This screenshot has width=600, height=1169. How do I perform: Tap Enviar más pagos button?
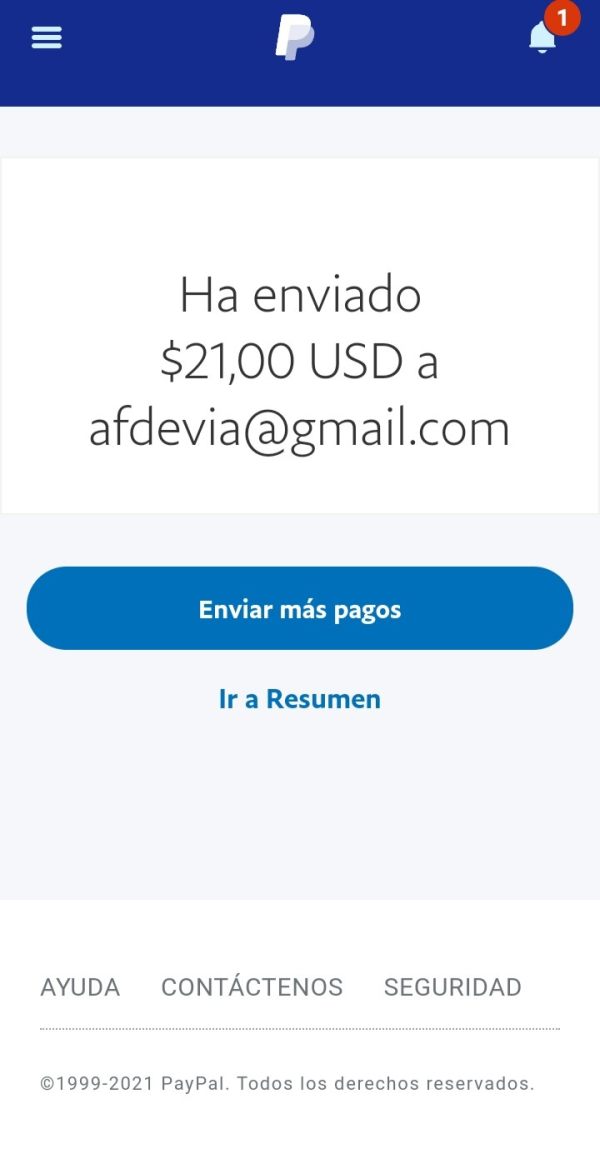(300, 608)
